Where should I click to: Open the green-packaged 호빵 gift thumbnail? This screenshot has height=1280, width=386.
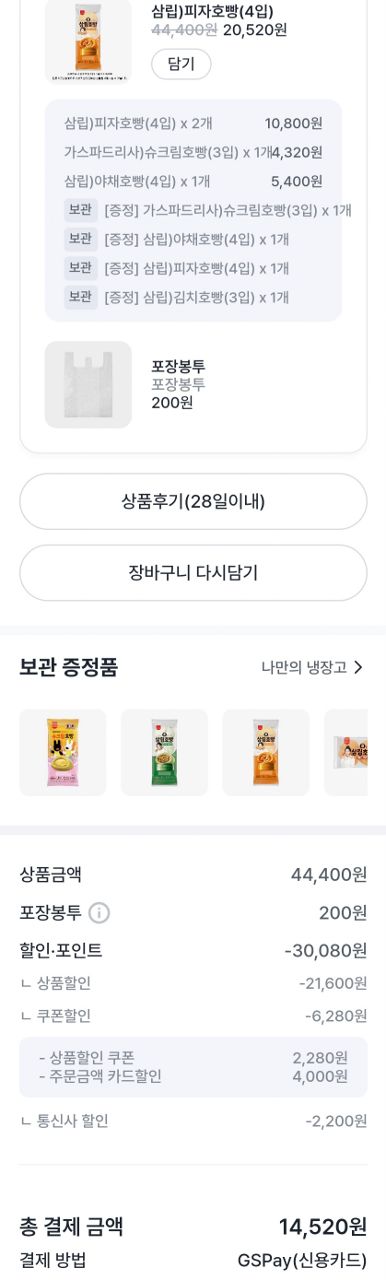164,753
